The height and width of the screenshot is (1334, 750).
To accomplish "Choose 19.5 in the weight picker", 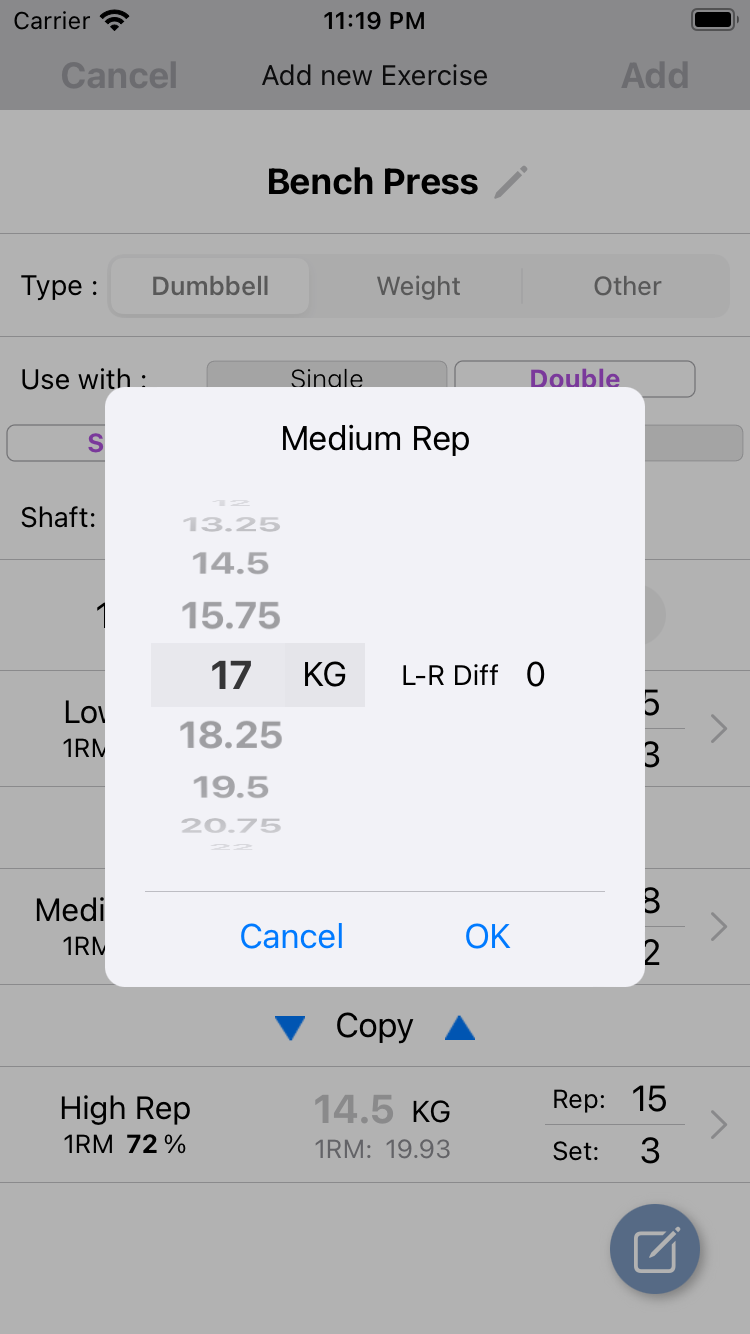I will click(x=231, y=787).
